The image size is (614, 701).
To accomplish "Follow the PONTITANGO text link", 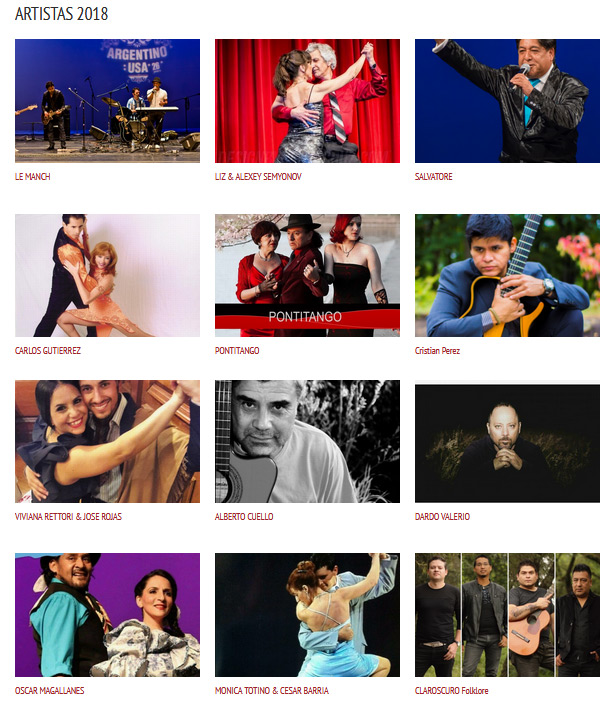I will [x=237, y=351].
